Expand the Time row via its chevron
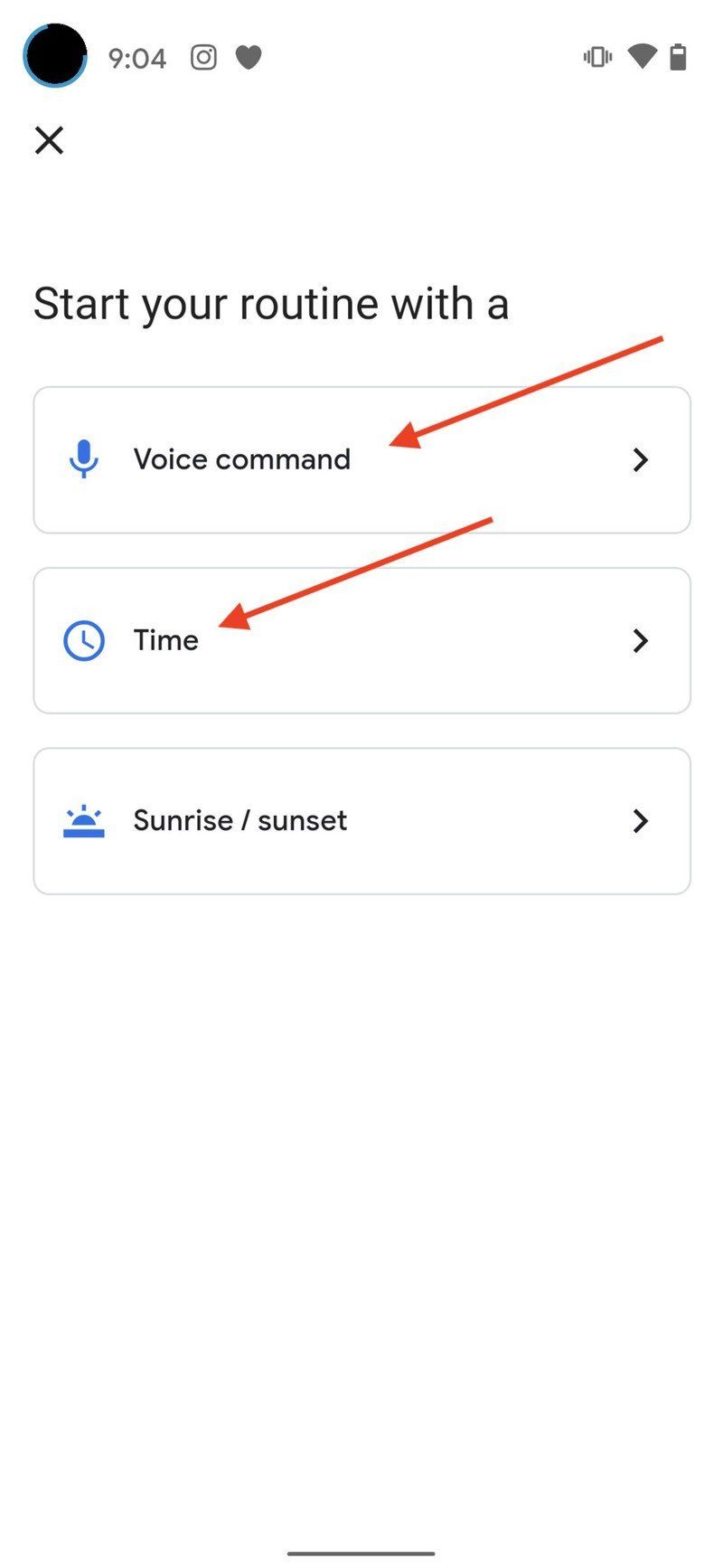The height and width of the screenshot is (1568, 723). click(640, 640)
